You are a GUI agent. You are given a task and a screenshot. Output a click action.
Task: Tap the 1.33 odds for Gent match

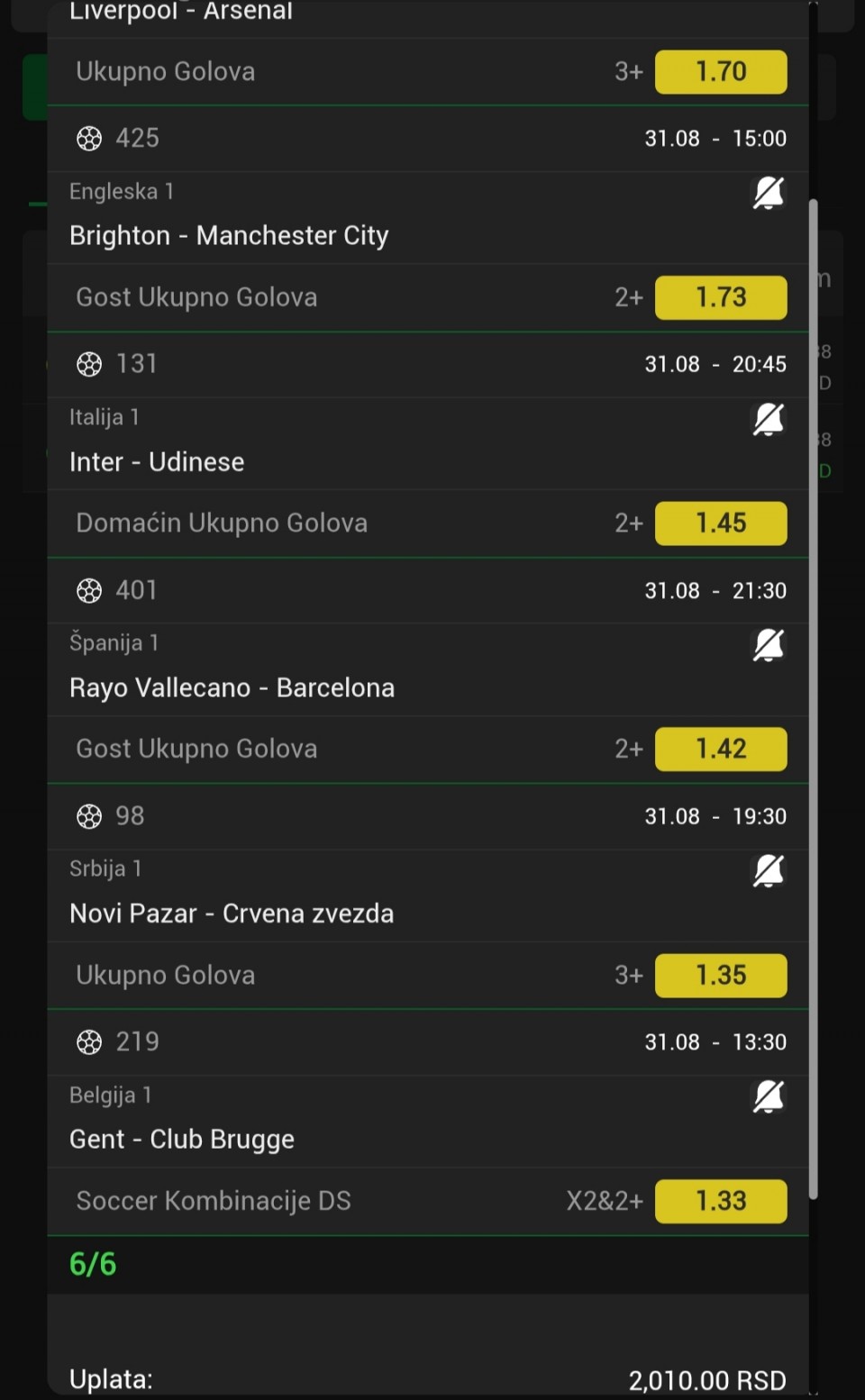[x=721, y=1201]
